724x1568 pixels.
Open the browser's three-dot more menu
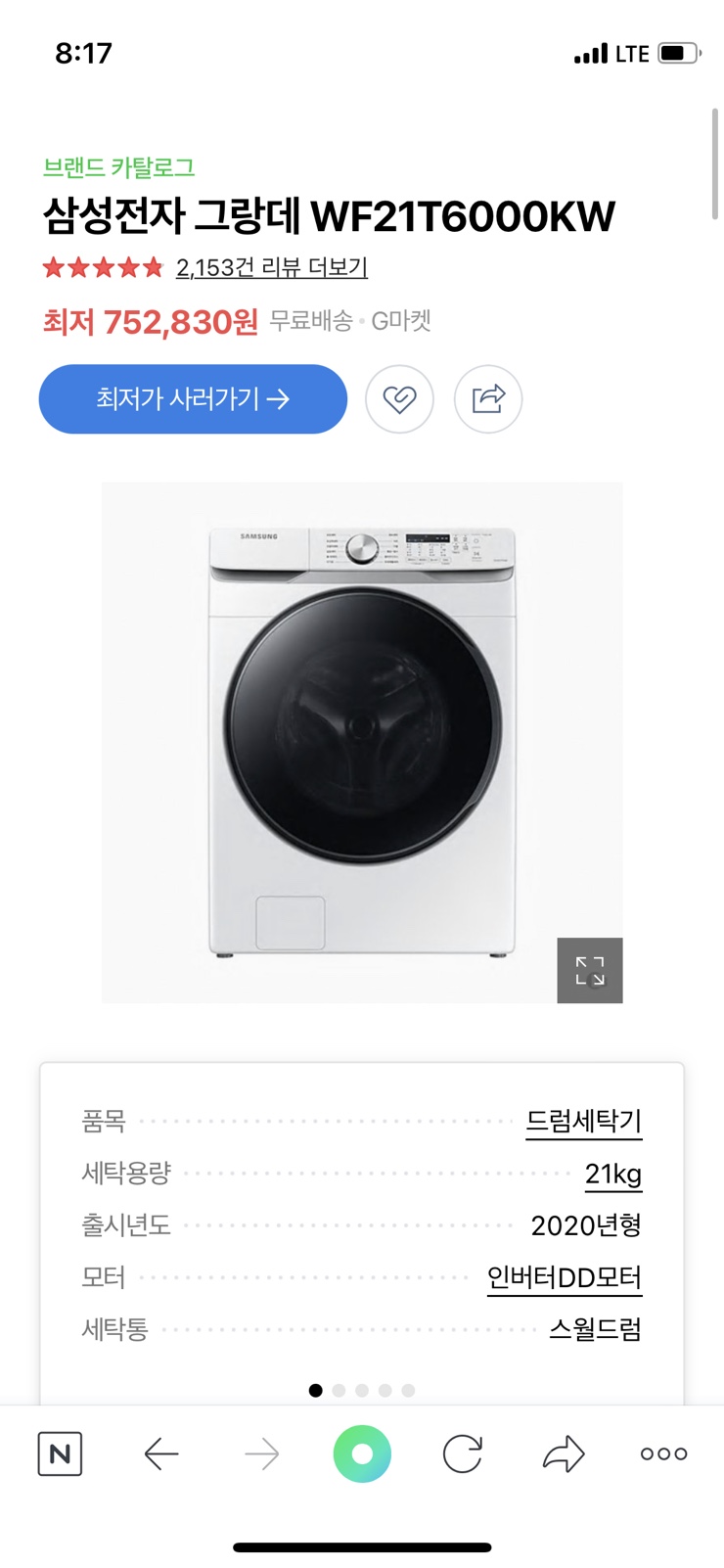click(x=663, y=1453)
